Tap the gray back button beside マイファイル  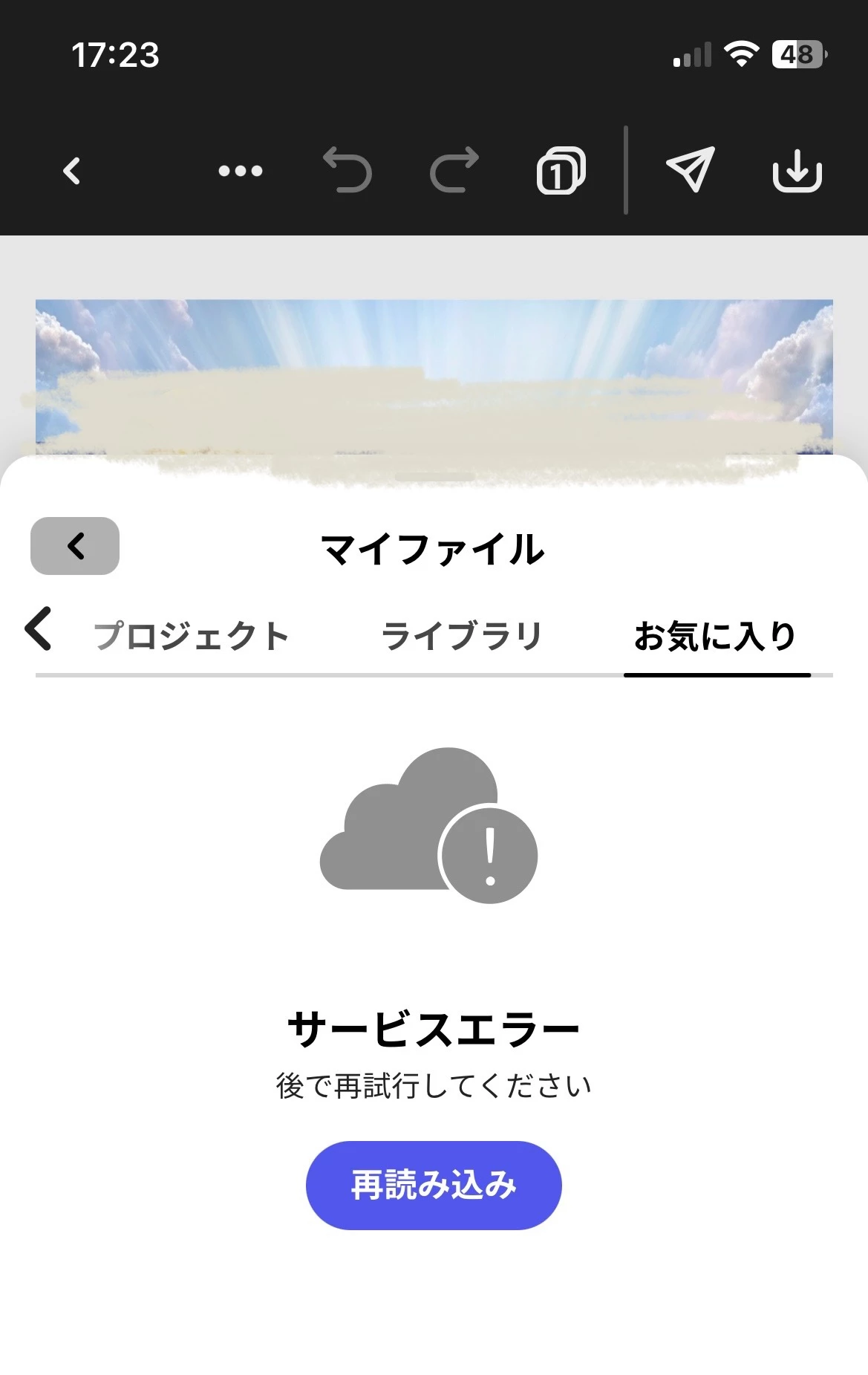coord(75,546)
